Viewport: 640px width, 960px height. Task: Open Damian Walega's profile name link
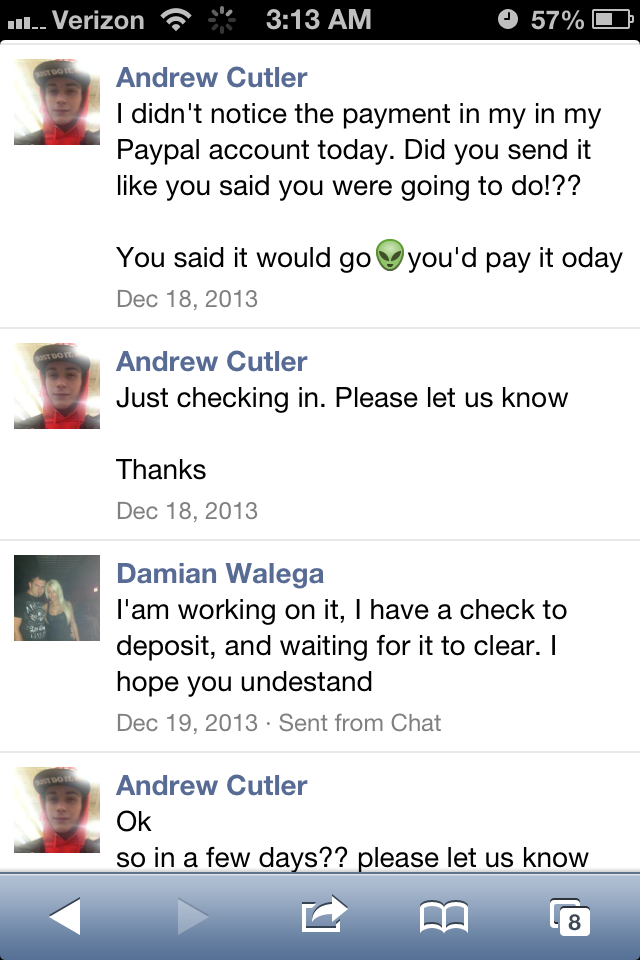tap(220, 574)
